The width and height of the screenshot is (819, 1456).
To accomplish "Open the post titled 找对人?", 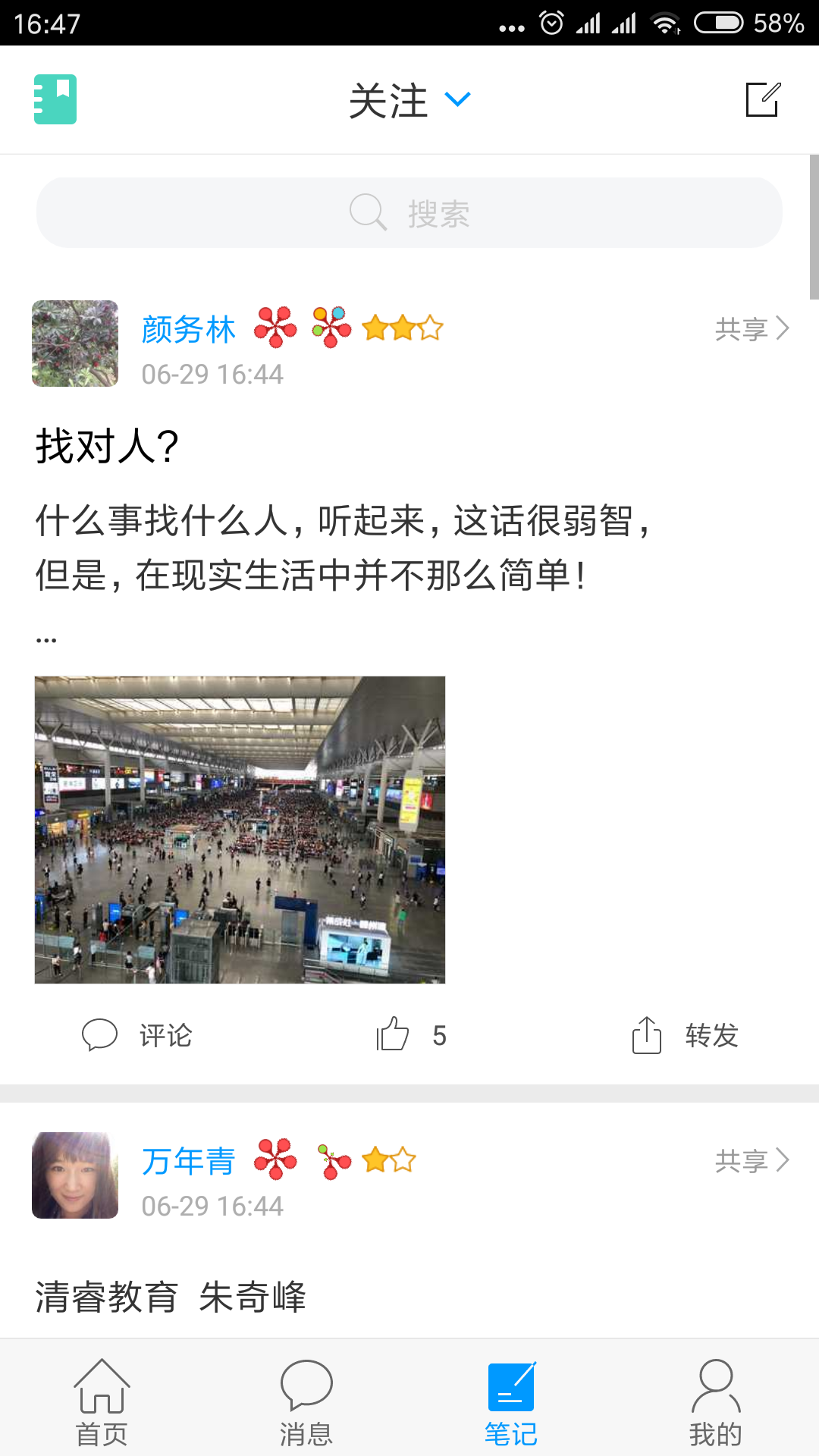I will (x=108, y=446).
